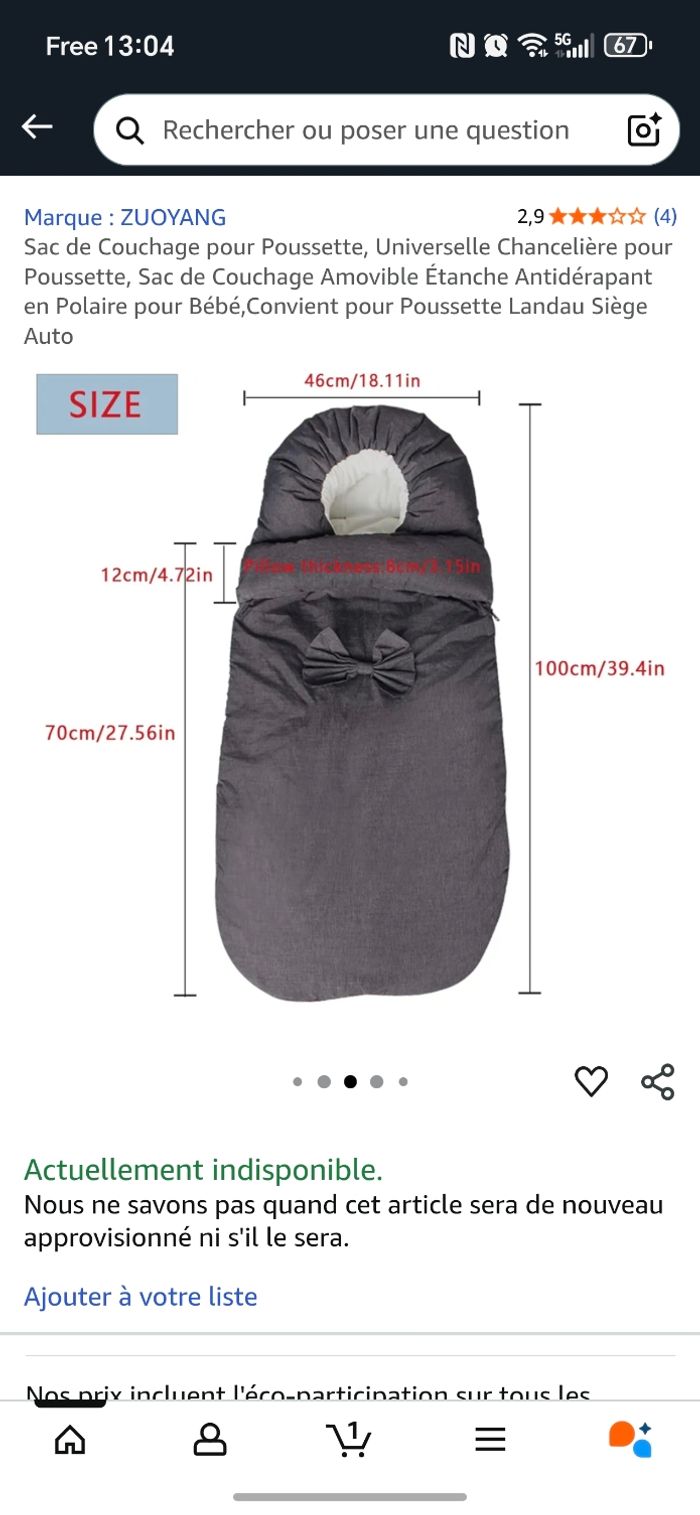
Task: Go back using the top arrow
Action: pyautogui.click(x=38, y=127)
